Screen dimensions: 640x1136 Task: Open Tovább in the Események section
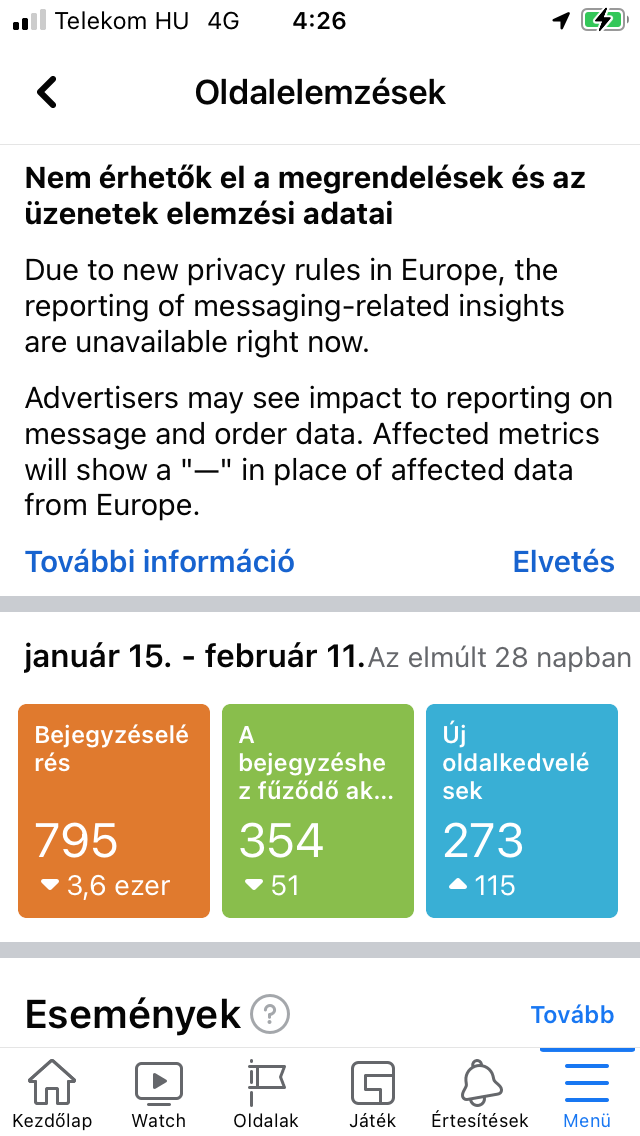point(572,1014)
